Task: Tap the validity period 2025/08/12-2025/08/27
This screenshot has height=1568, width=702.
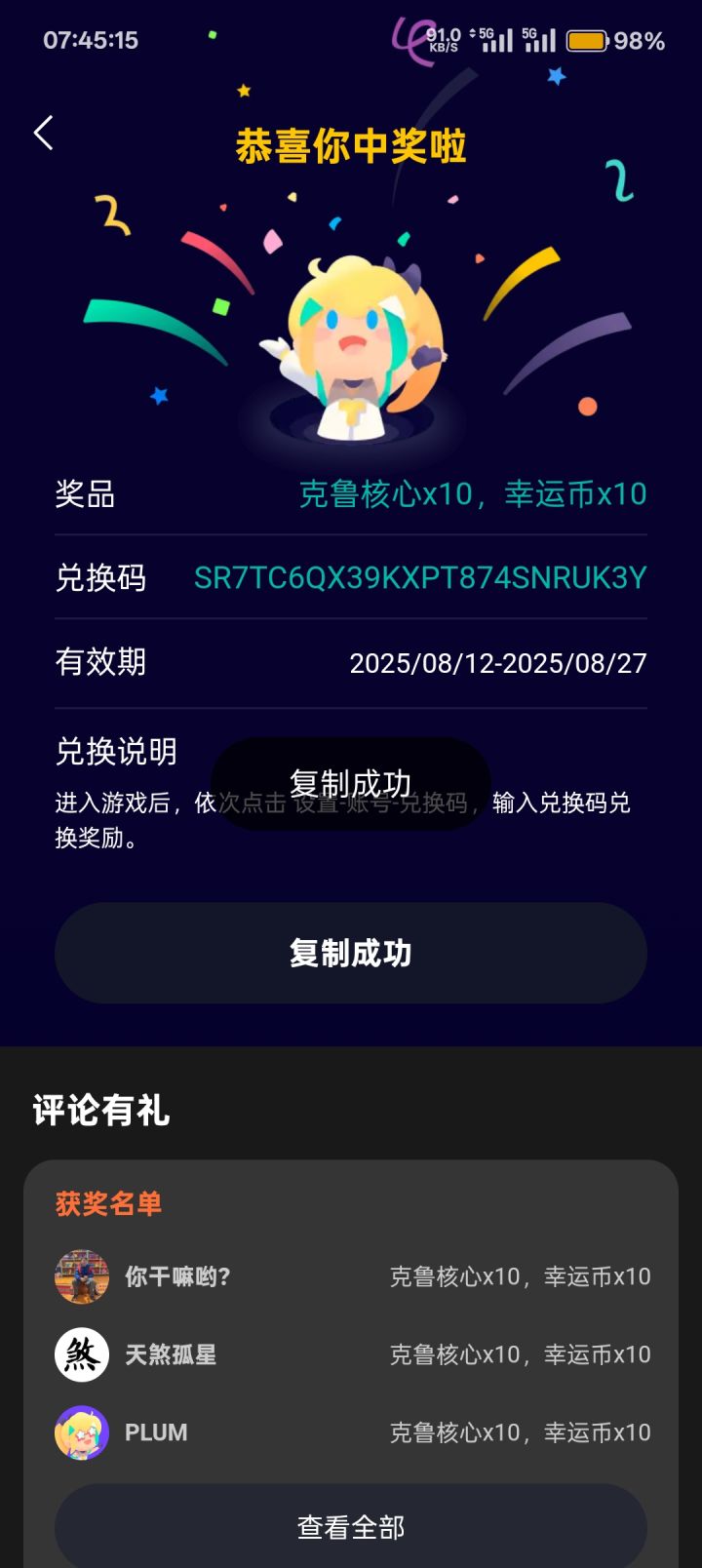Action: coord(498,662)
